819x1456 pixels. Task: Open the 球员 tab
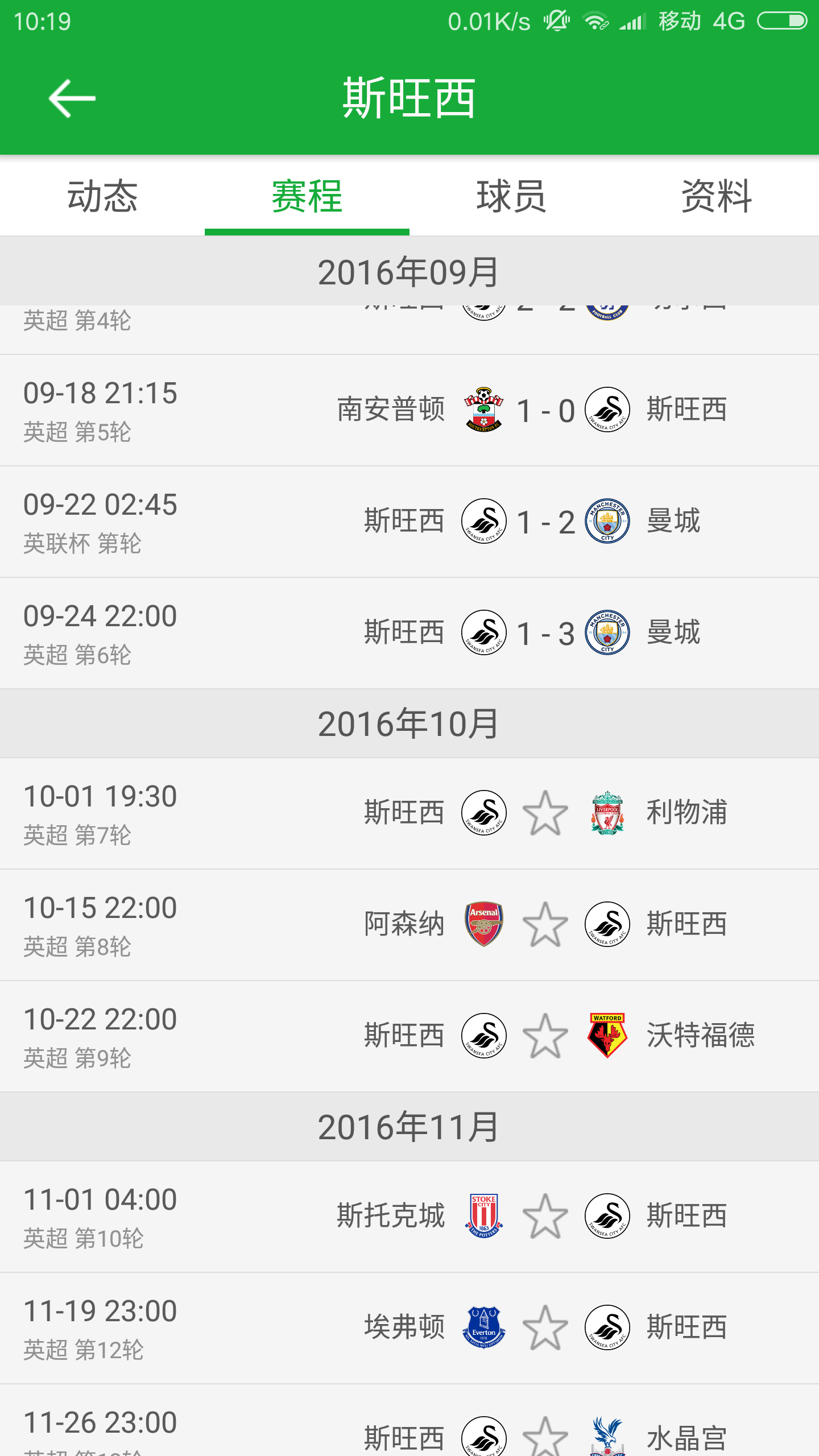point(512,196)
